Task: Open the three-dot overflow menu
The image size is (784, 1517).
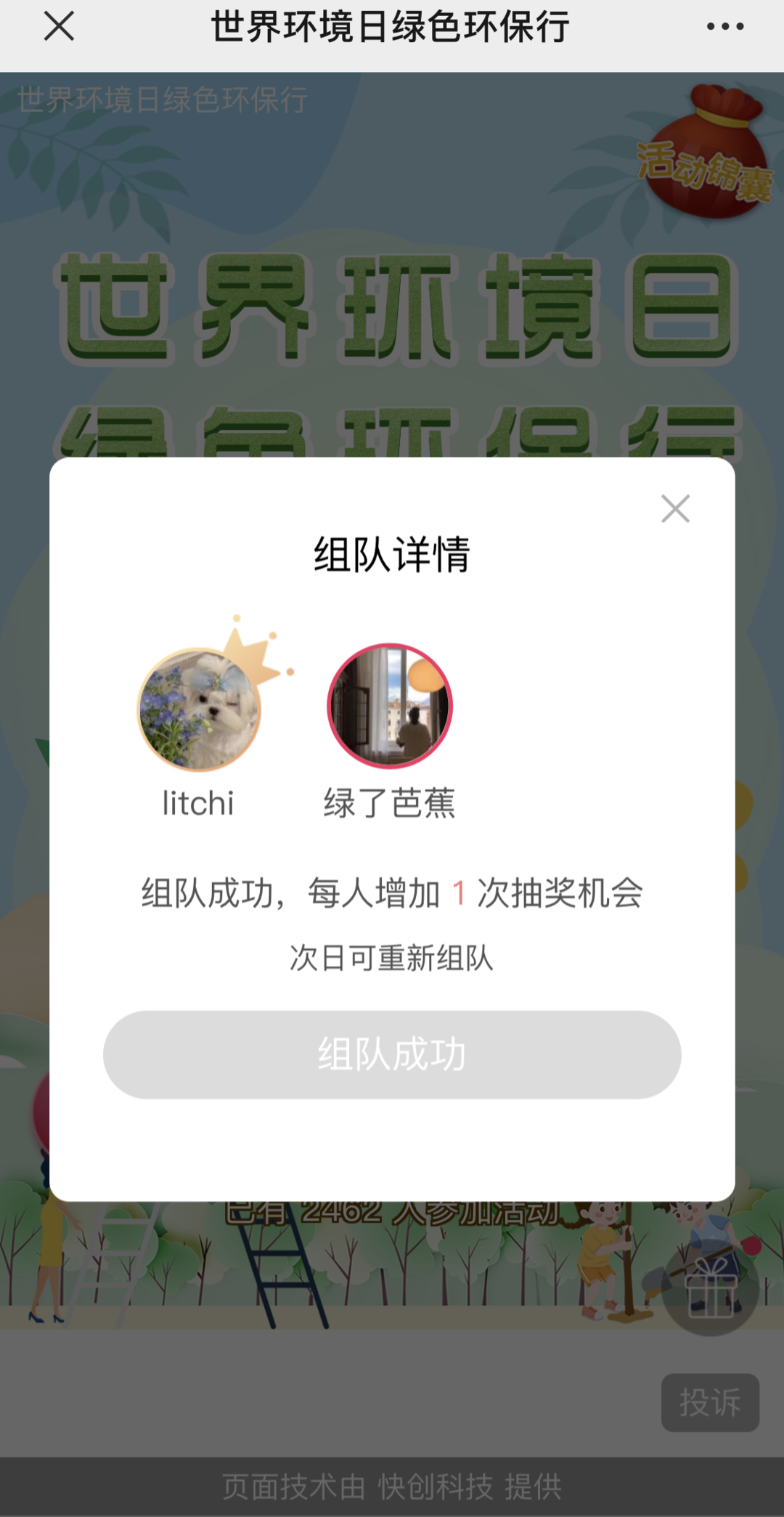Action: pos(724,27)
